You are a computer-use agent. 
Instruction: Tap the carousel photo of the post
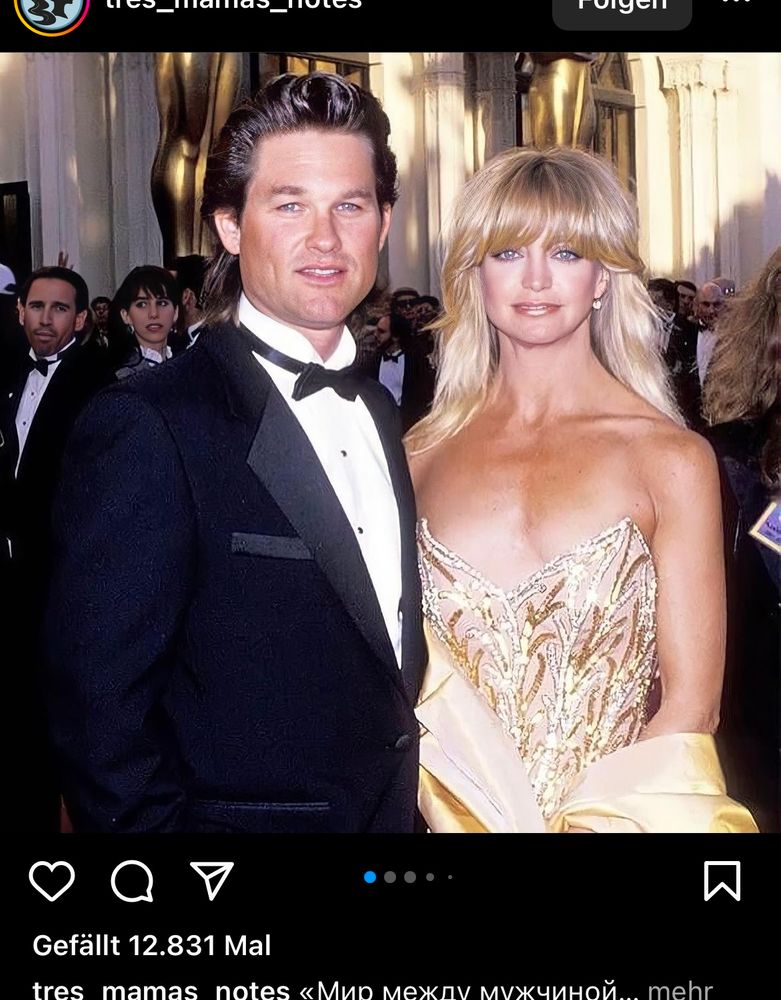coord(390,442)
